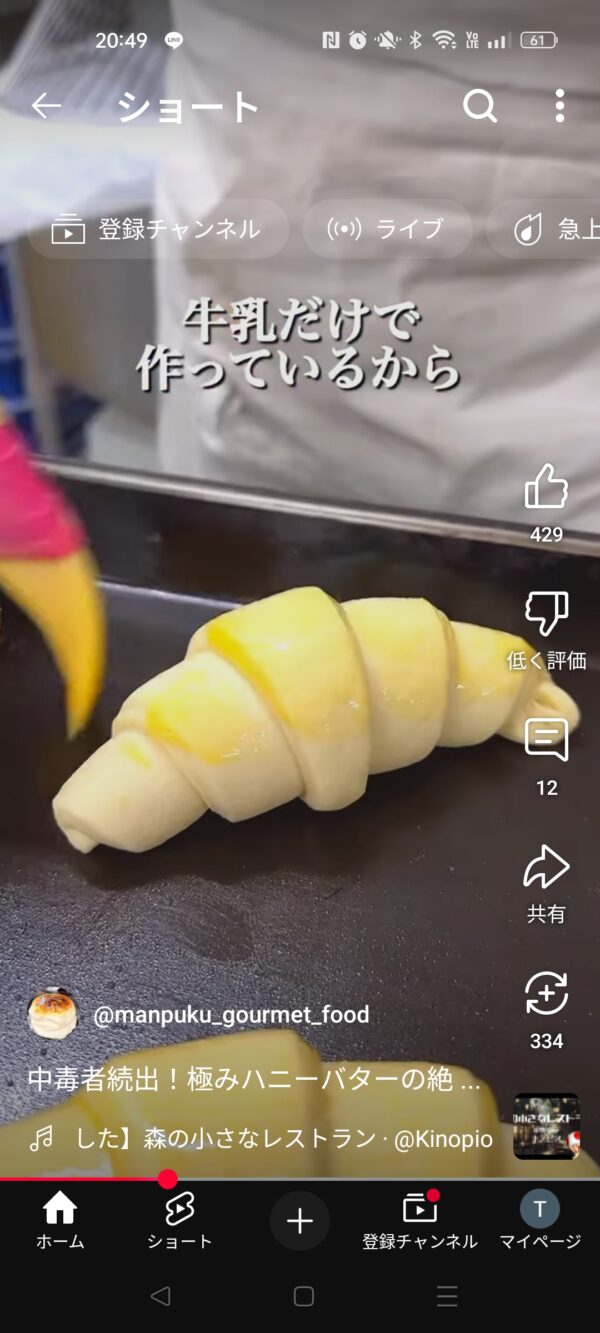The height and width of the screenshot is (1333, 600).
Task: Switch to the ホーム tab
Action: (60, 1221)
